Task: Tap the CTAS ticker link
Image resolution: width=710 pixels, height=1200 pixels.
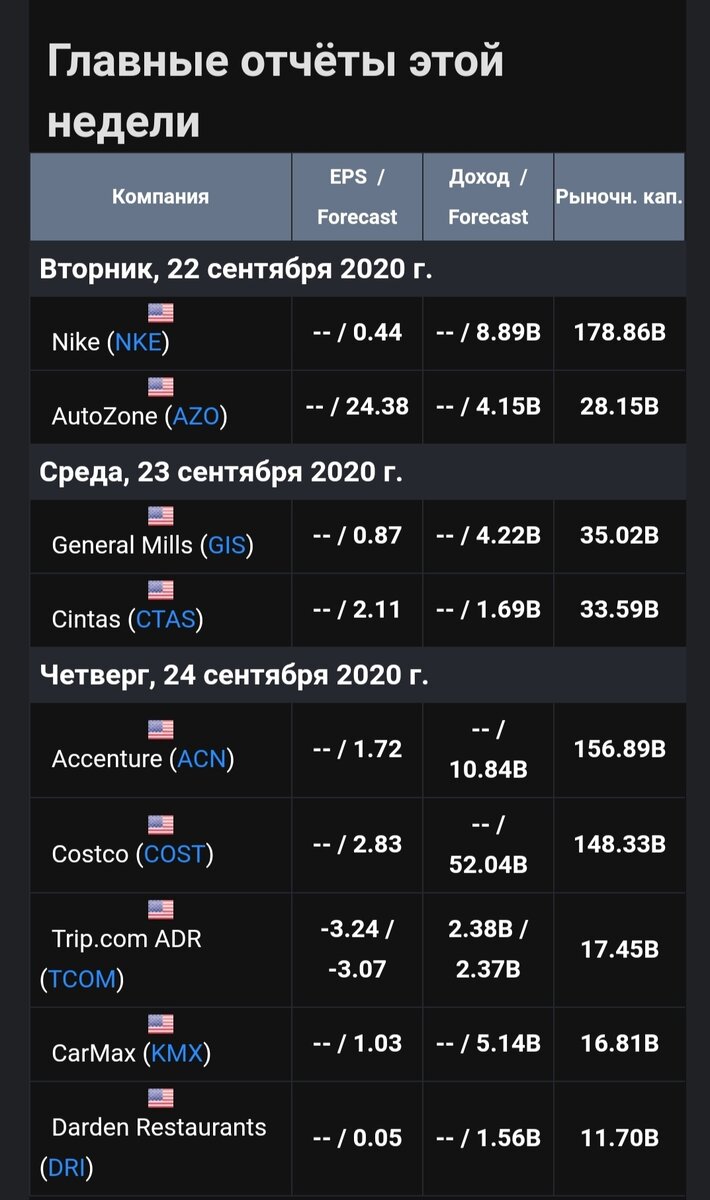Action: click(166, 620)
